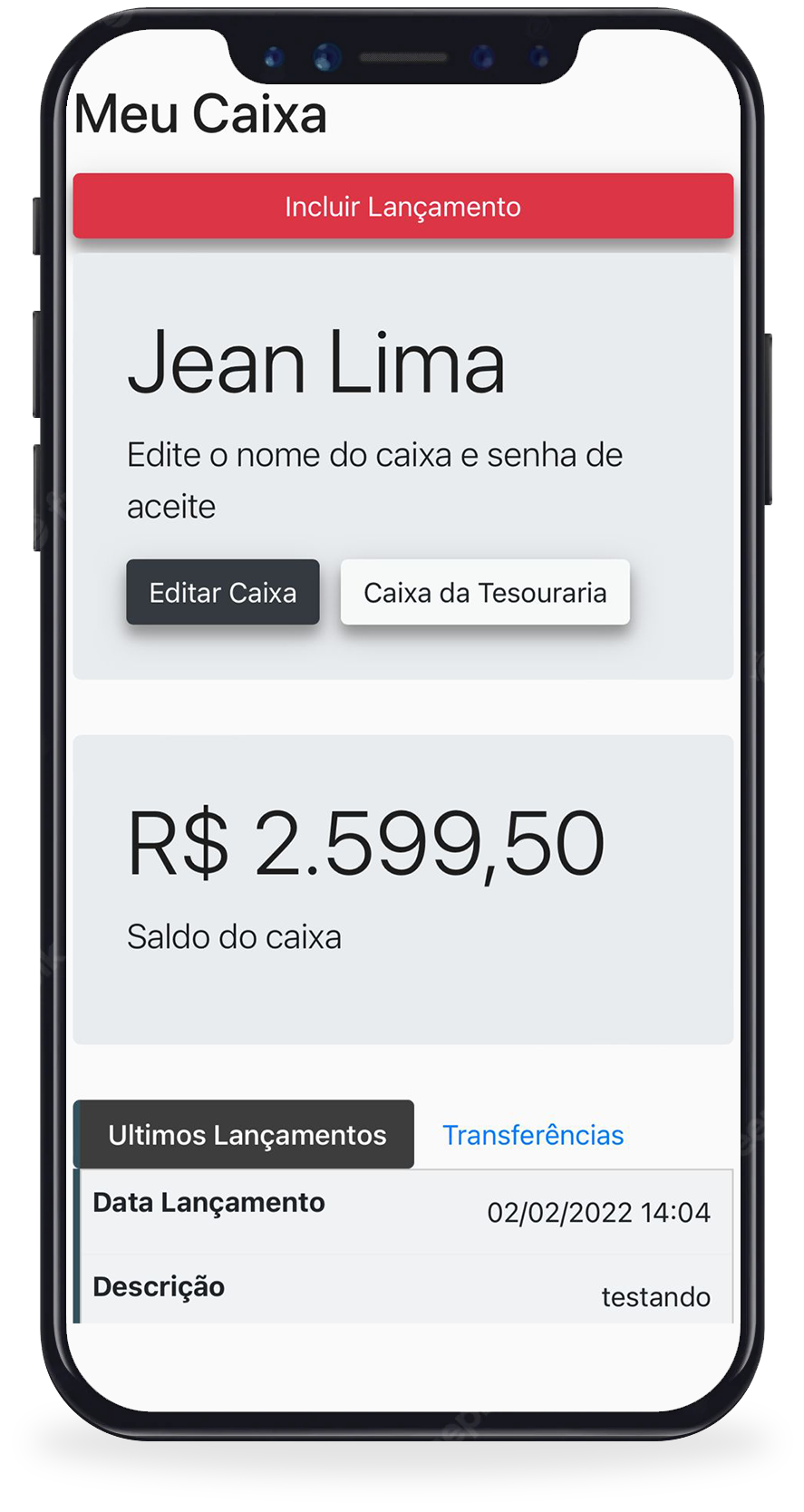Open Editar Caixa

pos(223,593)
